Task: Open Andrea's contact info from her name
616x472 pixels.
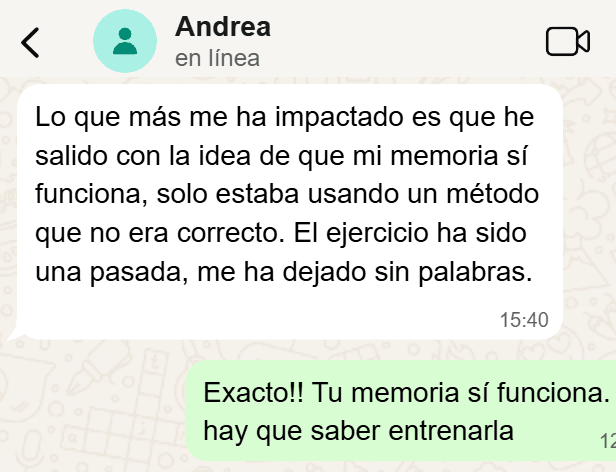Action: coord(222,27)
